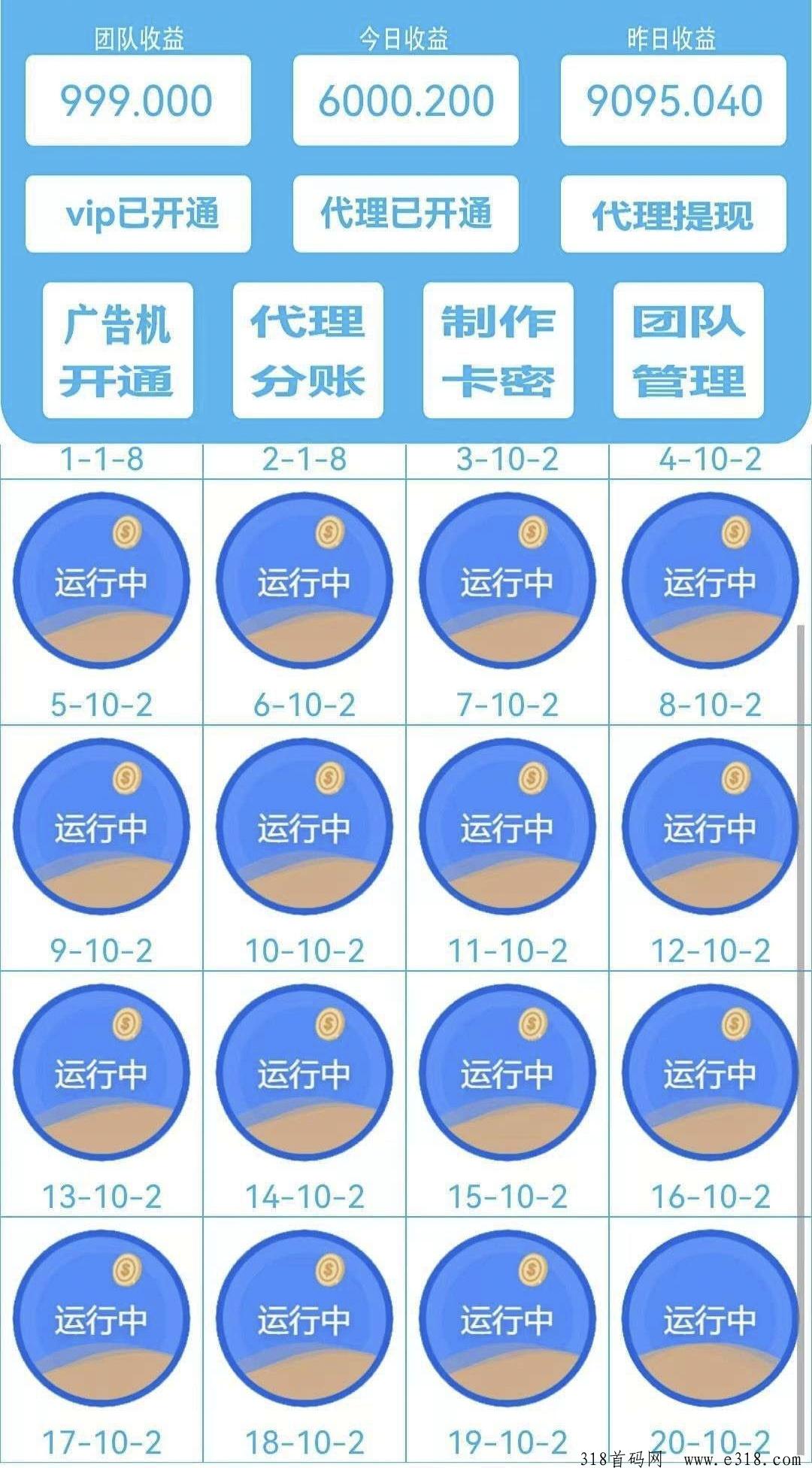Select machine 10-10-2
The width and height of the screenshot is (812, 1468).
(304, 827)
